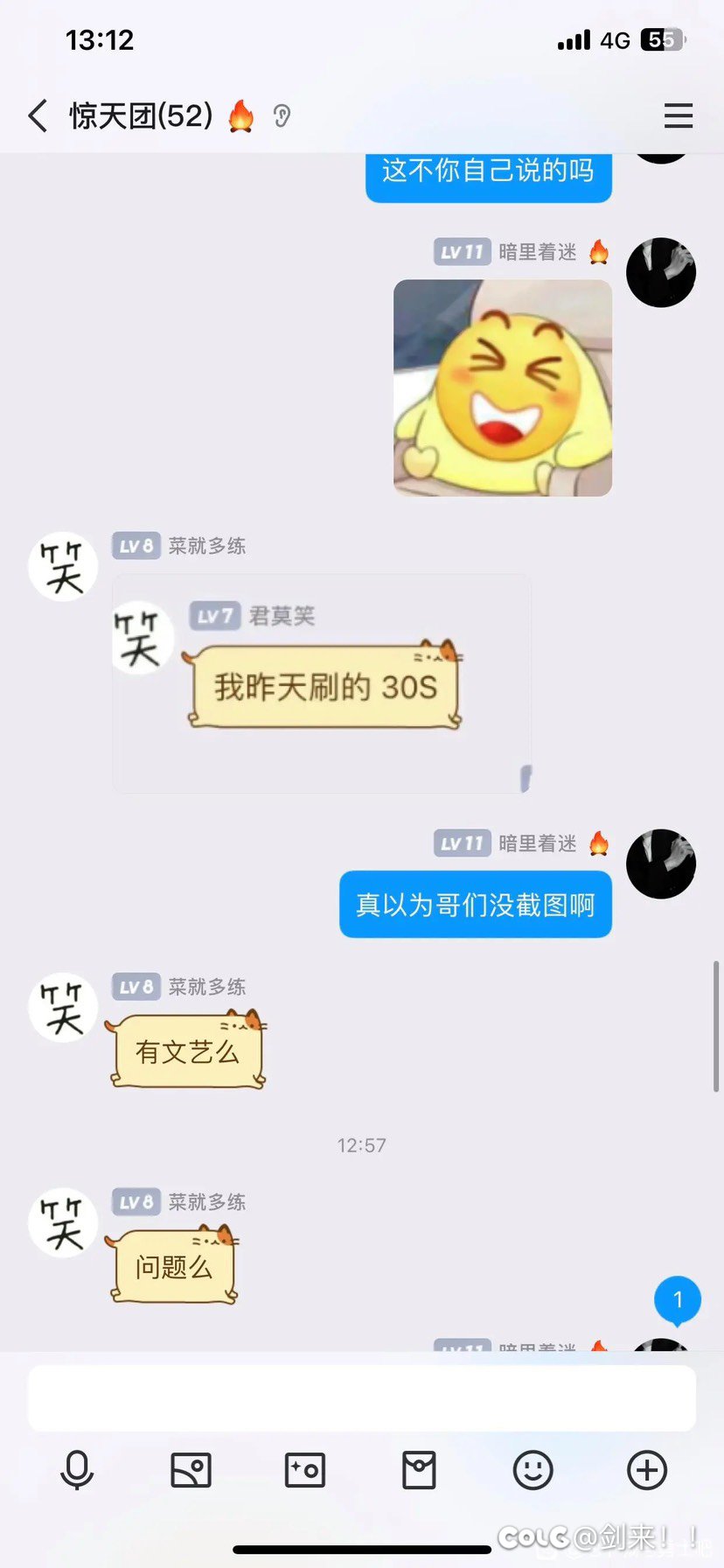
Task: Open the group chat menu
Action: pos(679,115)
